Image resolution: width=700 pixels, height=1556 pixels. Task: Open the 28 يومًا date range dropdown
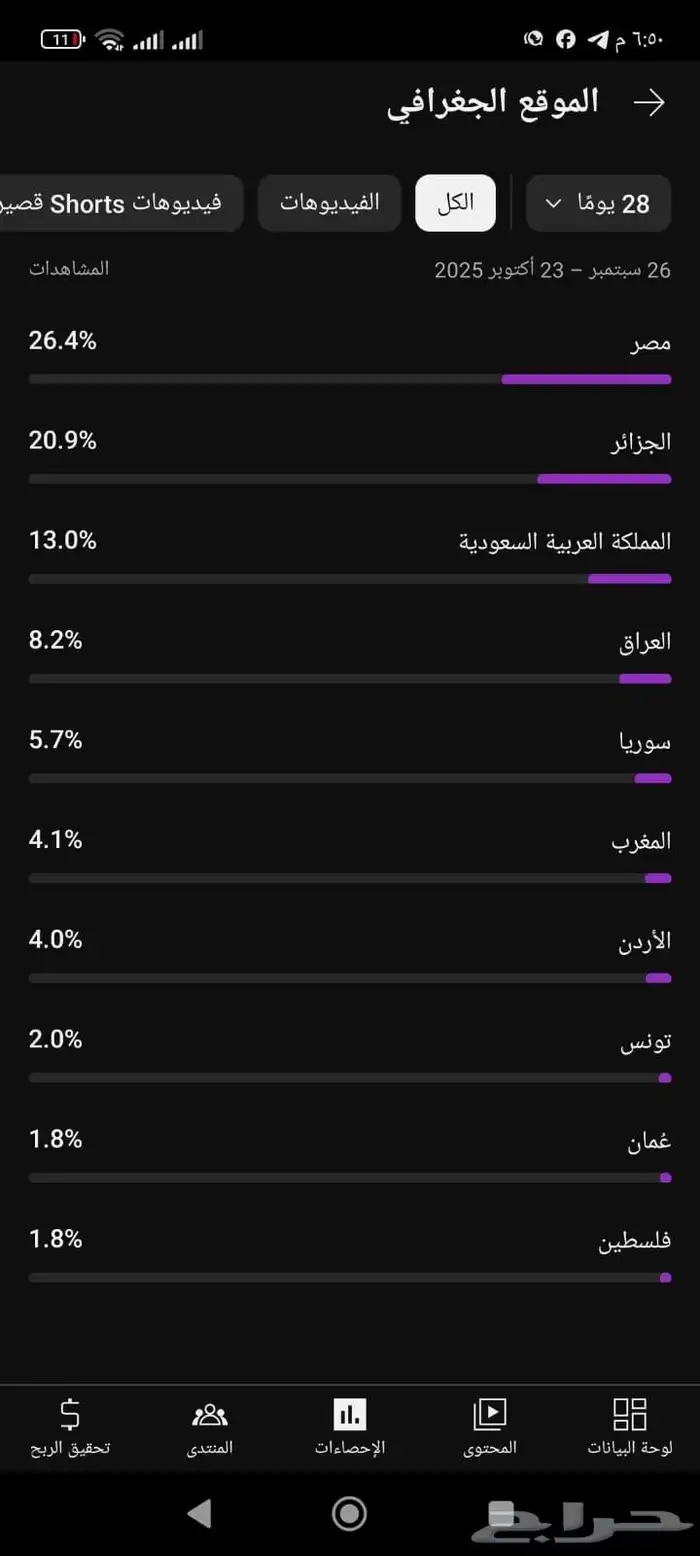(x=598, y=203)
